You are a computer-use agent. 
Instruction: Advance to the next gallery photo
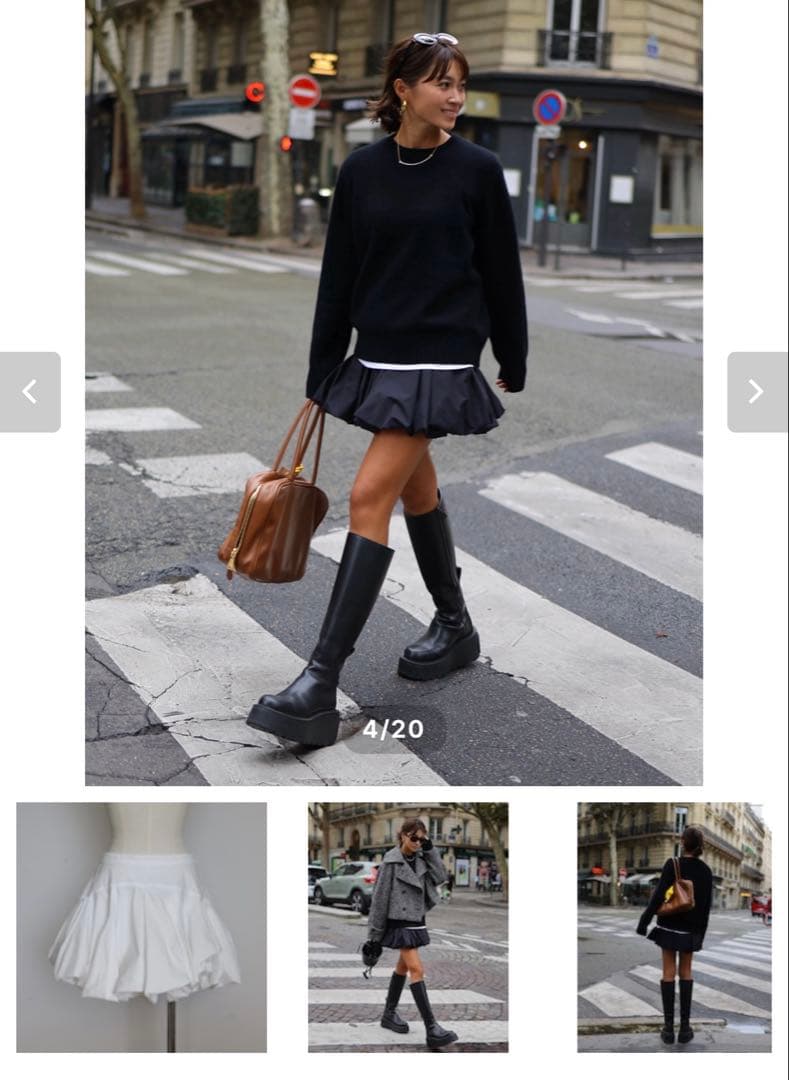[756, 392]
